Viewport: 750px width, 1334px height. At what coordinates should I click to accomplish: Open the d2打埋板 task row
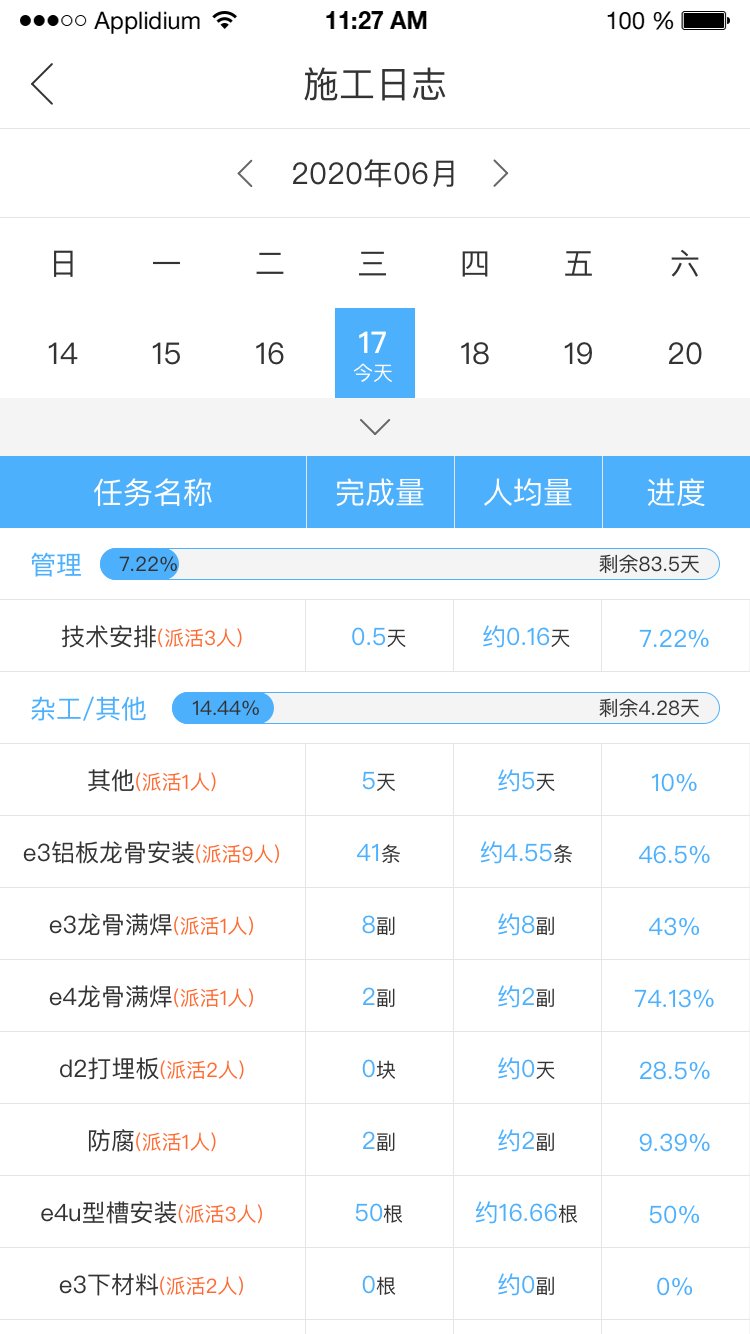(x=152, y=1069)
